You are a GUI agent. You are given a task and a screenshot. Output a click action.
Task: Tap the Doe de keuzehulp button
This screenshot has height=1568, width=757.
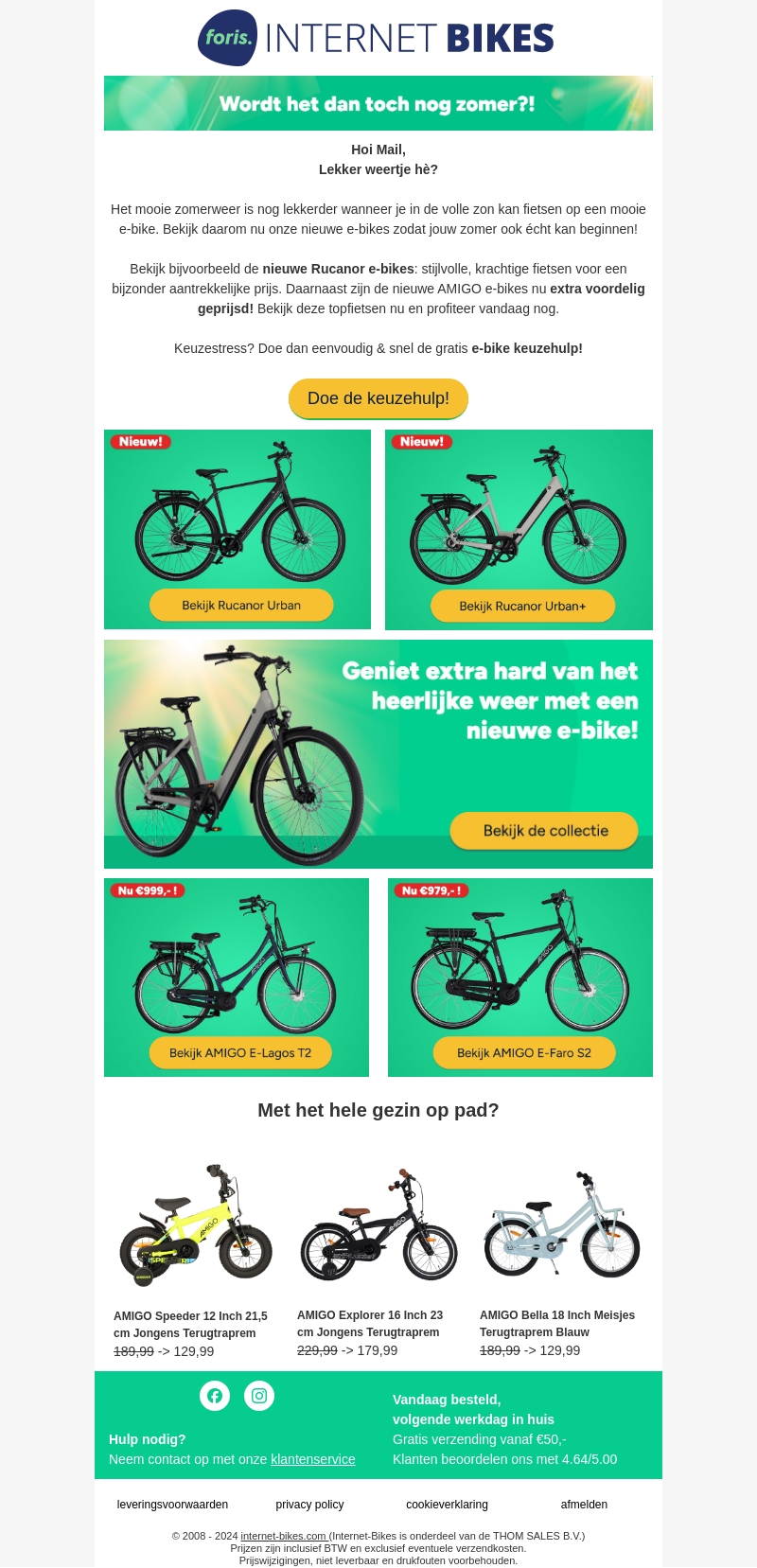(378, 398)
